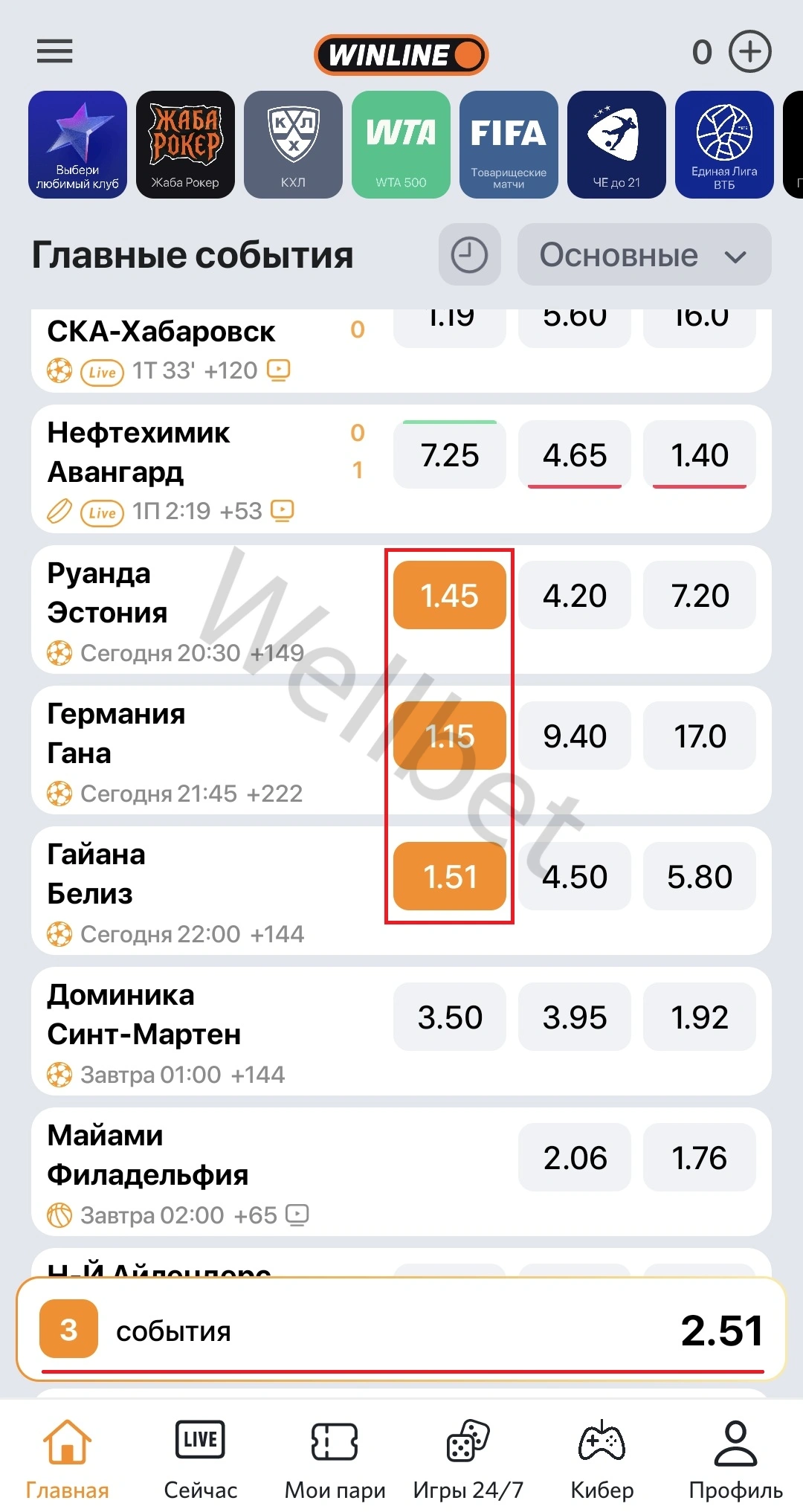
Task: Open the WTA 500 tile
Action: (401, 144)
